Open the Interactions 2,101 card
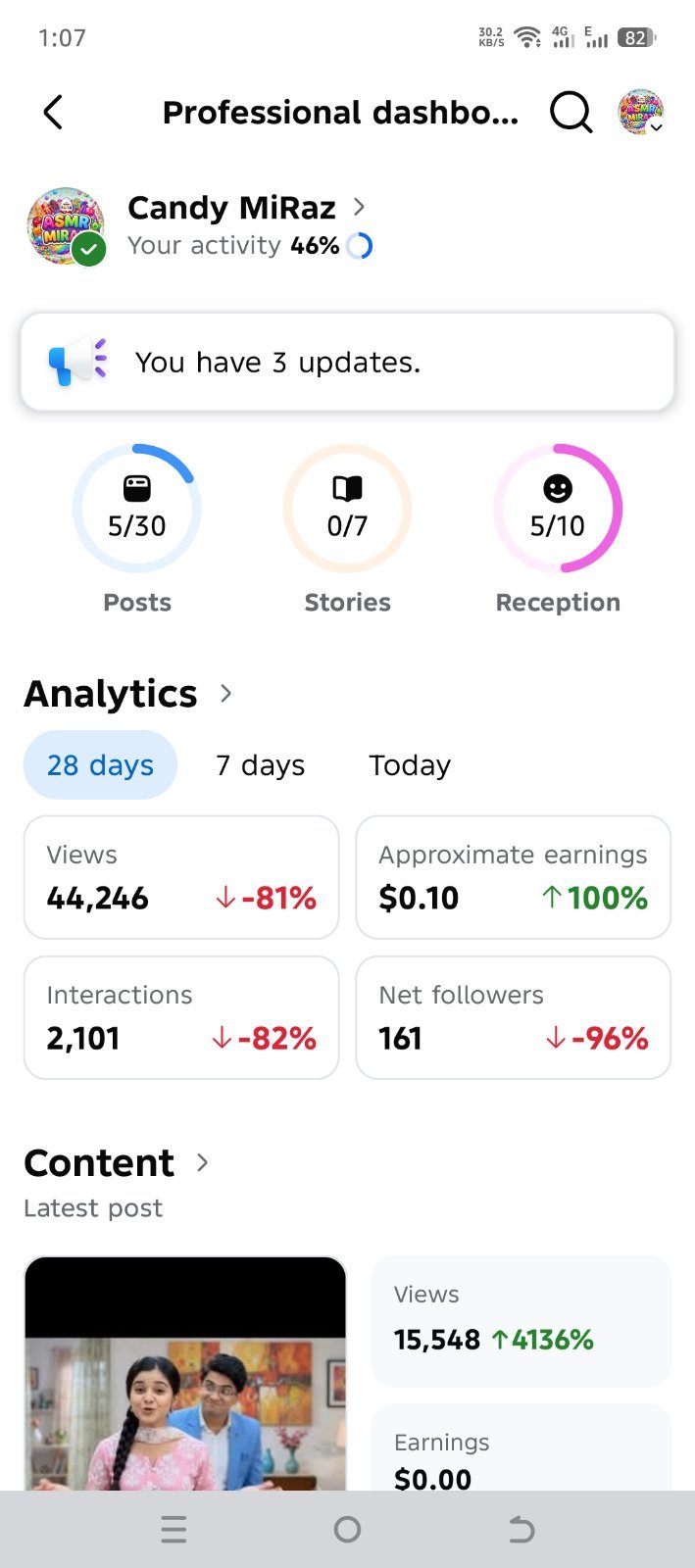 (181, 1017)
